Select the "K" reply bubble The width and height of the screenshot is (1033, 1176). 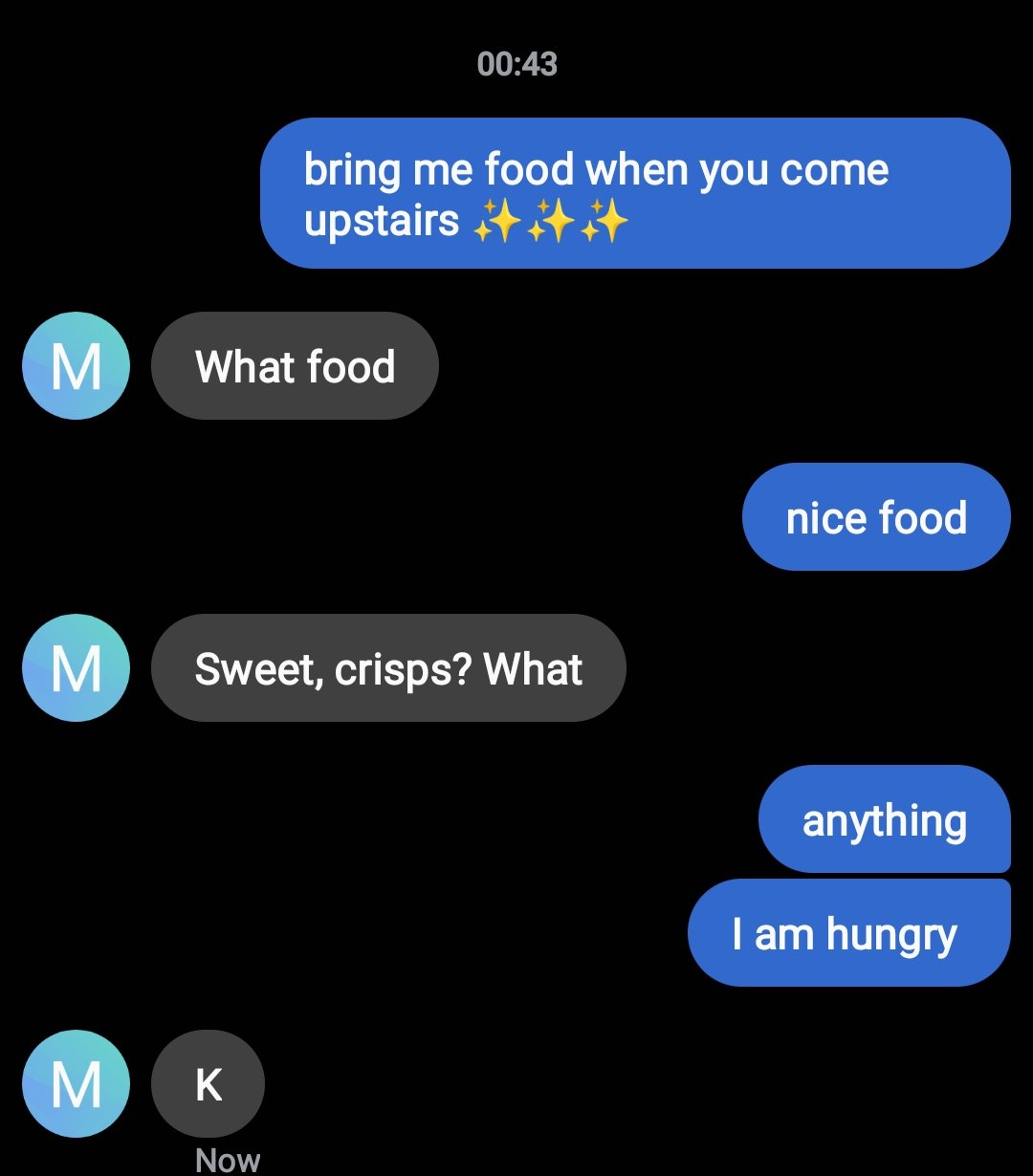click(x=208, y=1083)
